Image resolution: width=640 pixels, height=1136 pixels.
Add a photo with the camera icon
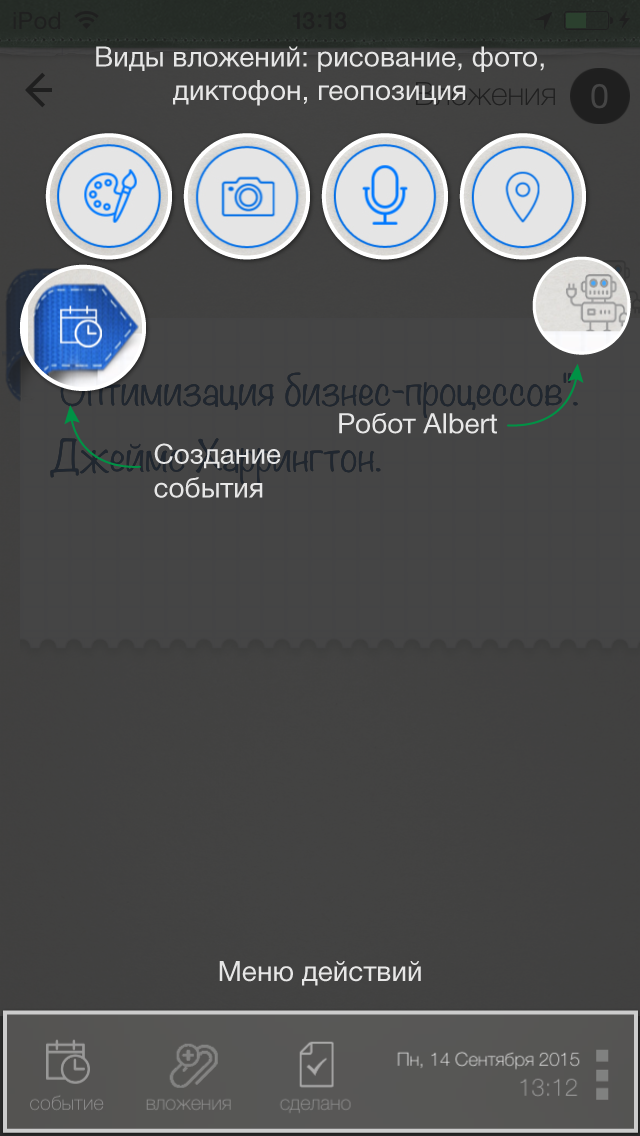pos(247,195)
